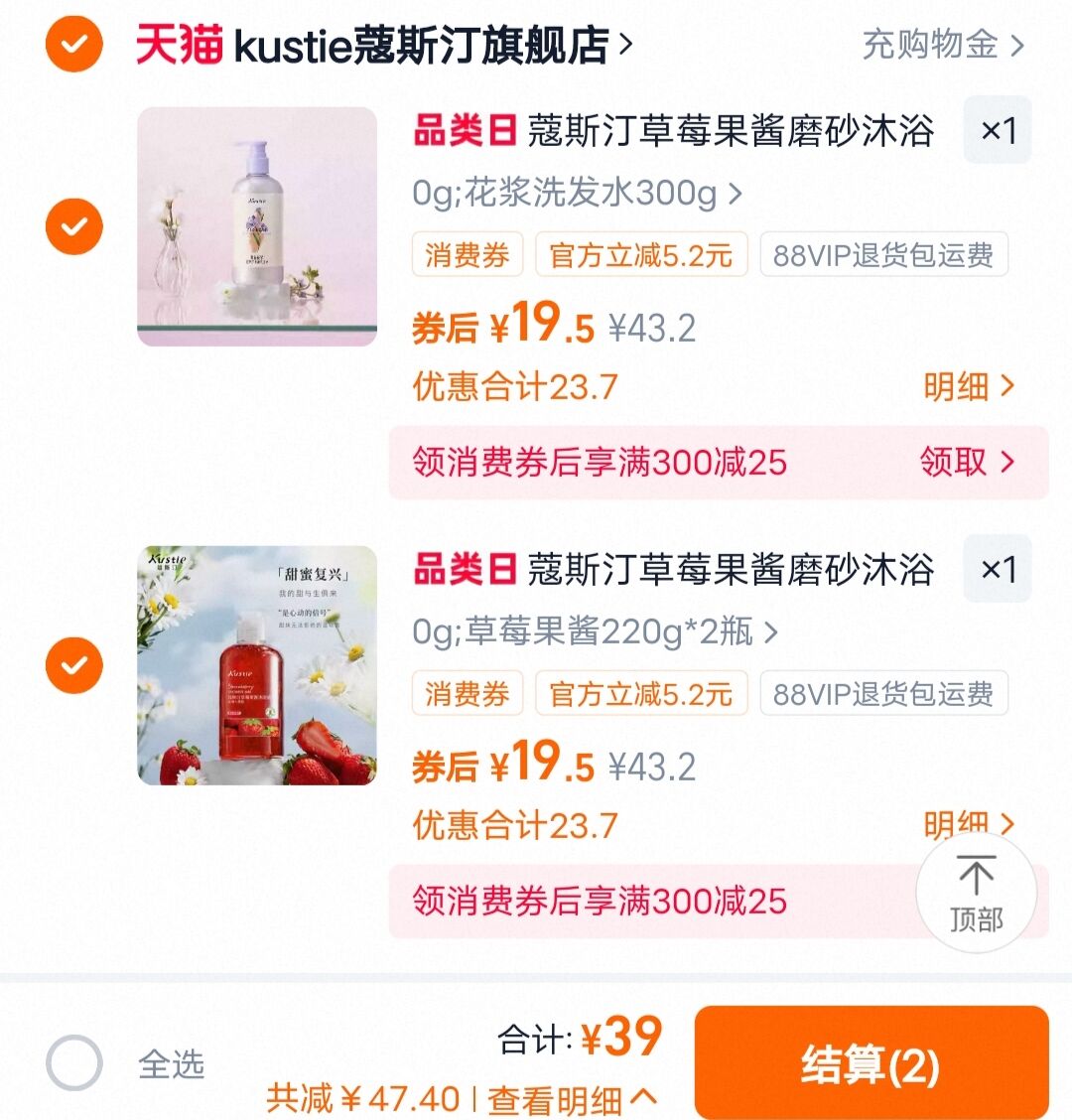Expand 明细 details for the shampoo item
1072x1120 pixels.
[x=965, y=387]
